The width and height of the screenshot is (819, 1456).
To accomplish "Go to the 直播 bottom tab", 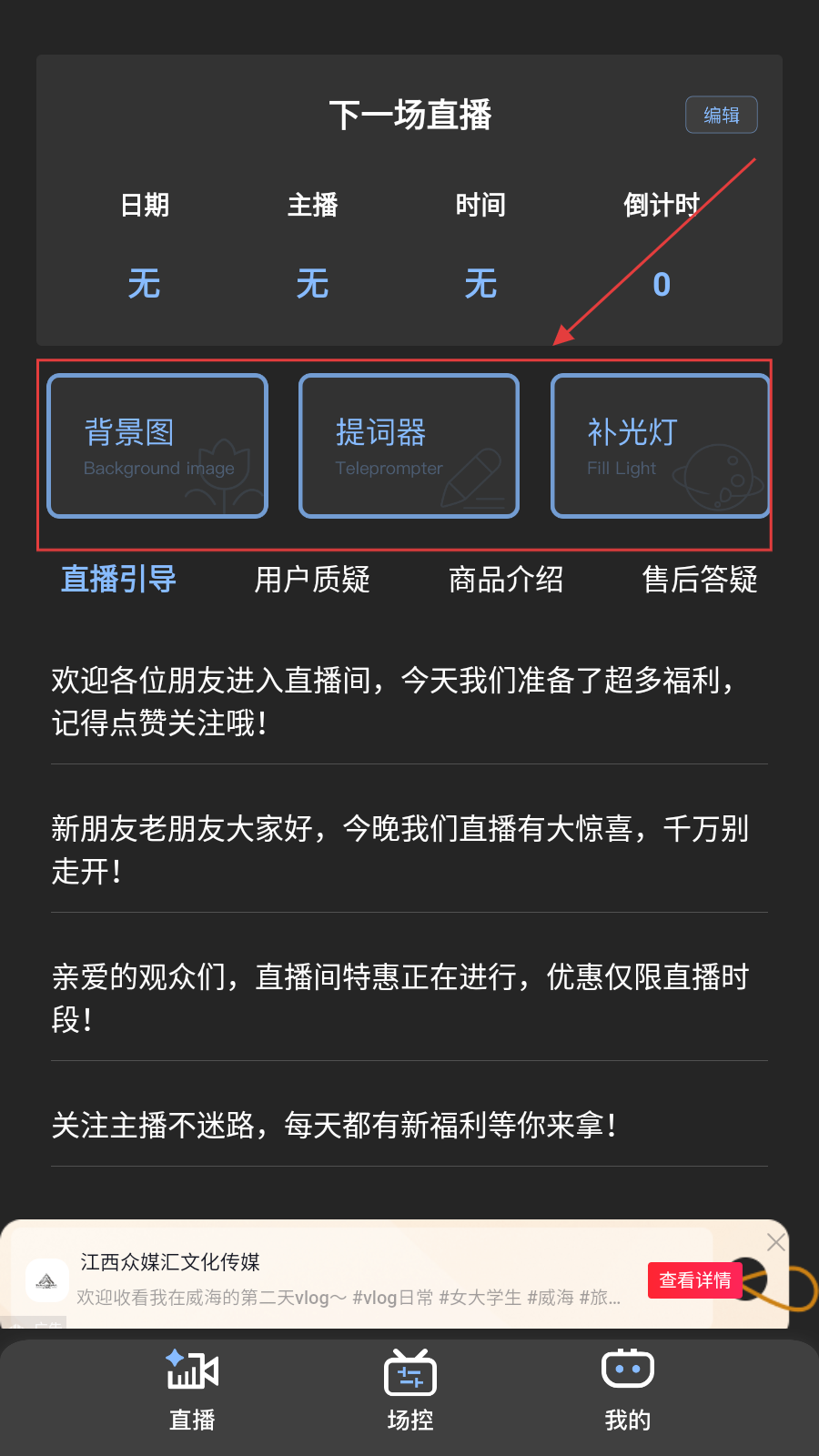I will [192, 1390].
